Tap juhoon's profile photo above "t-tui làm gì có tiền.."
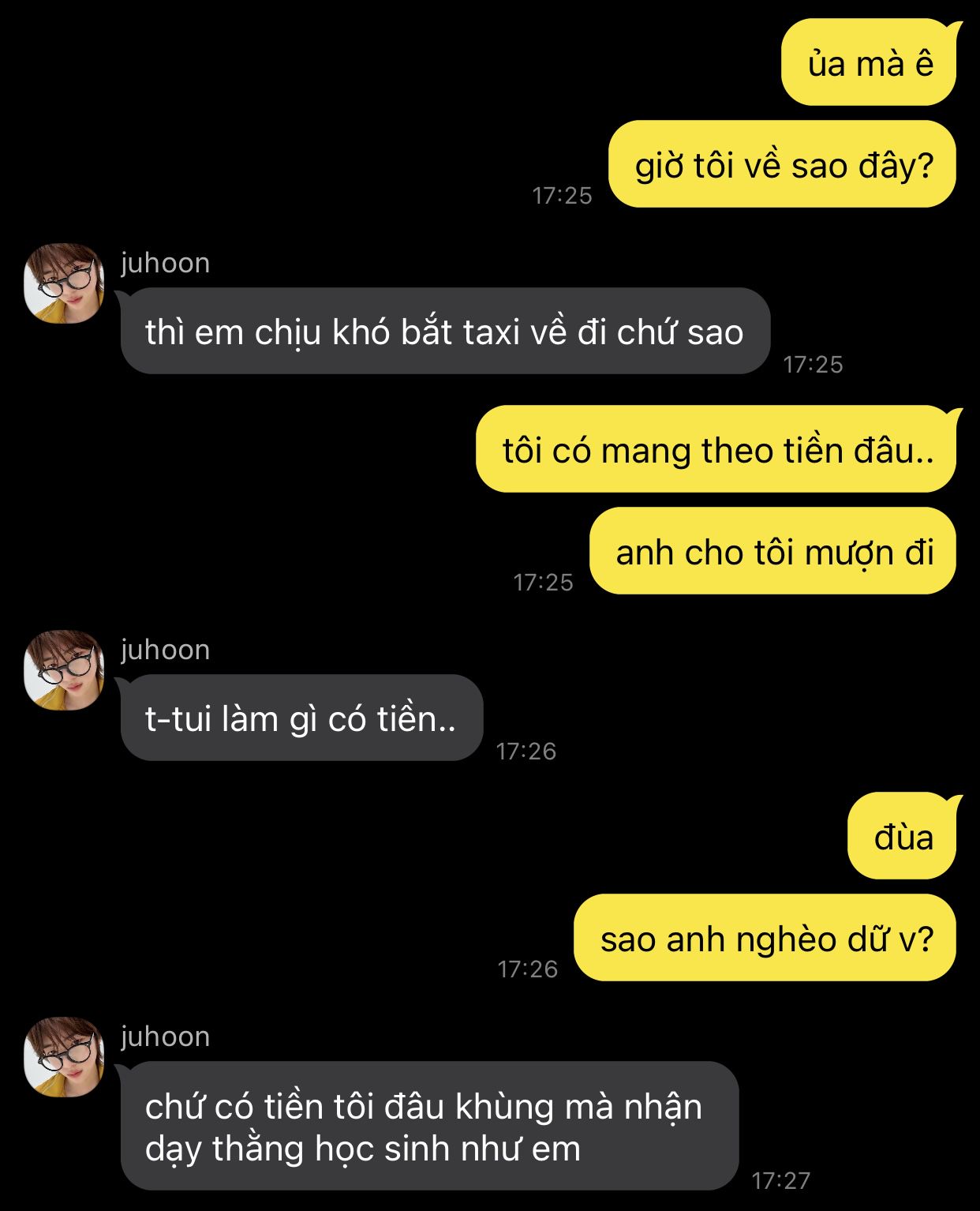Image resolution: width=980 pixels, height=1211 pixels. click(x=65, y=671)
